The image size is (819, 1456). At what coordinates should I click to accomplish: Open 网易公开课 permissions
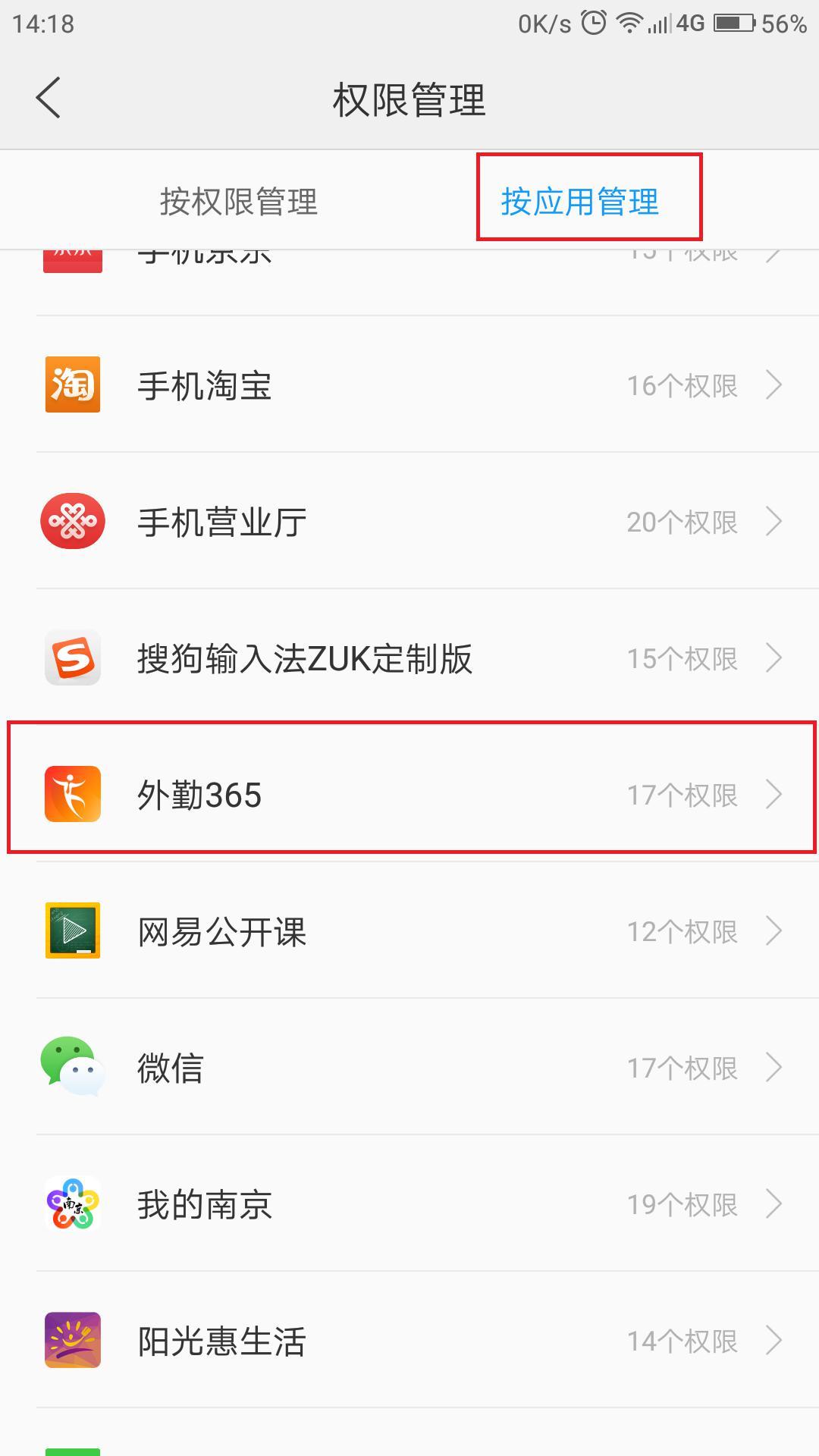[409, 931]
